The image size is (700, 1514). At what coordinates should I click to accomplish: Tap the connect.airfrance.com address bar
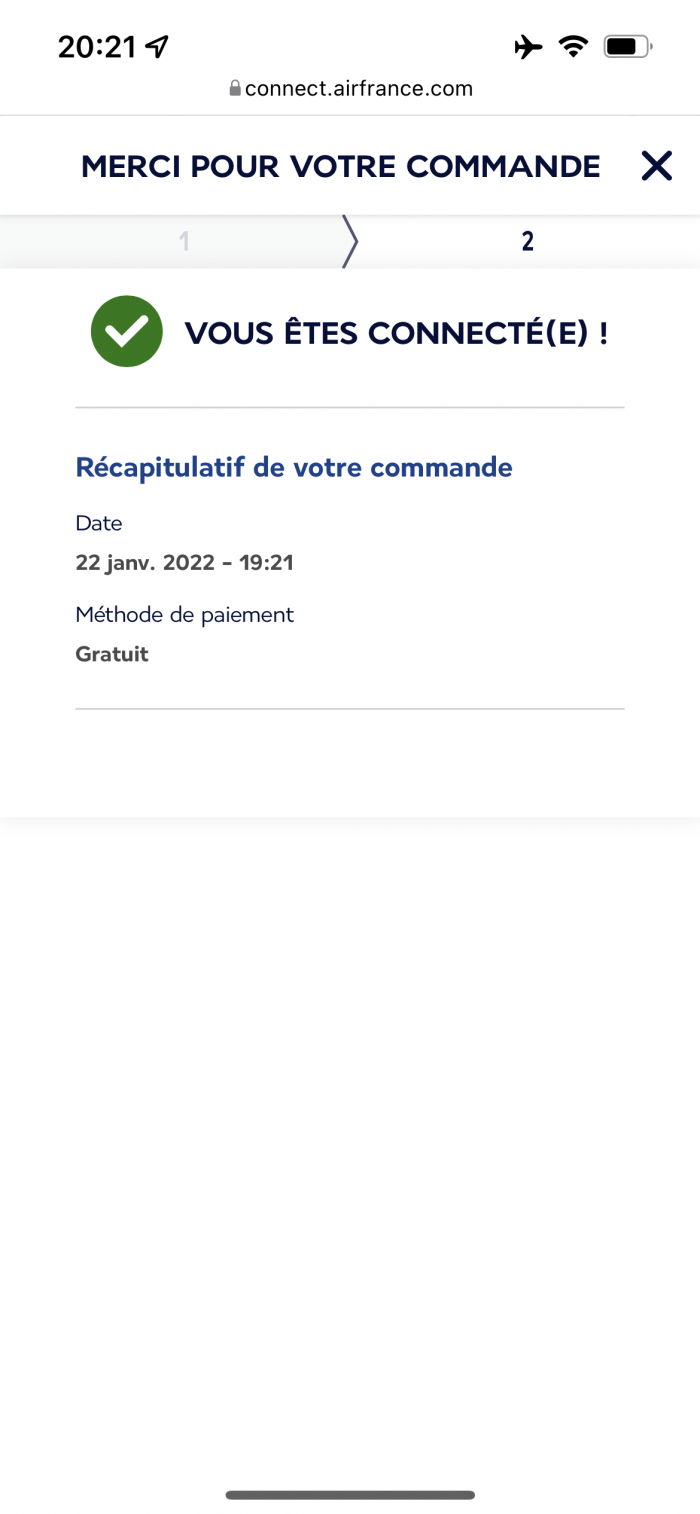(351, 88)
